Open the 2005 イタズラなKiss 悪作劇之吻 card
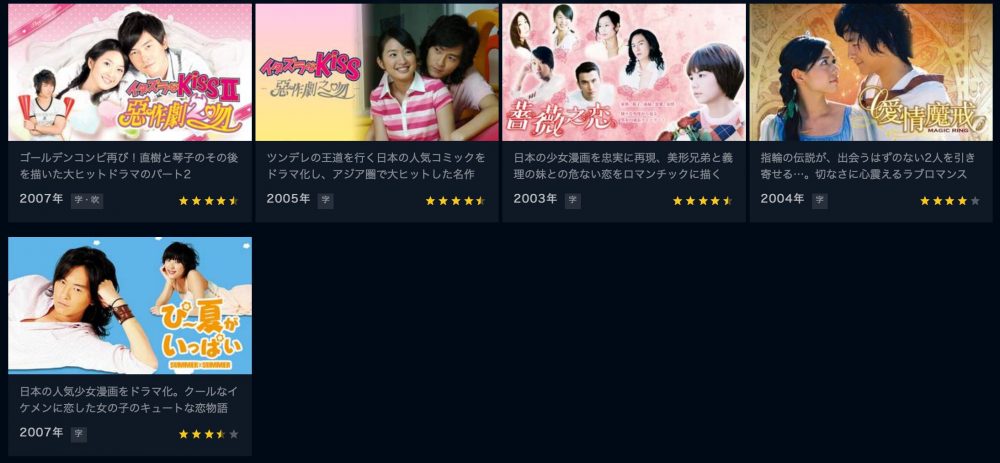Screen dimensions: 1000x463 (x=377, y=73)
